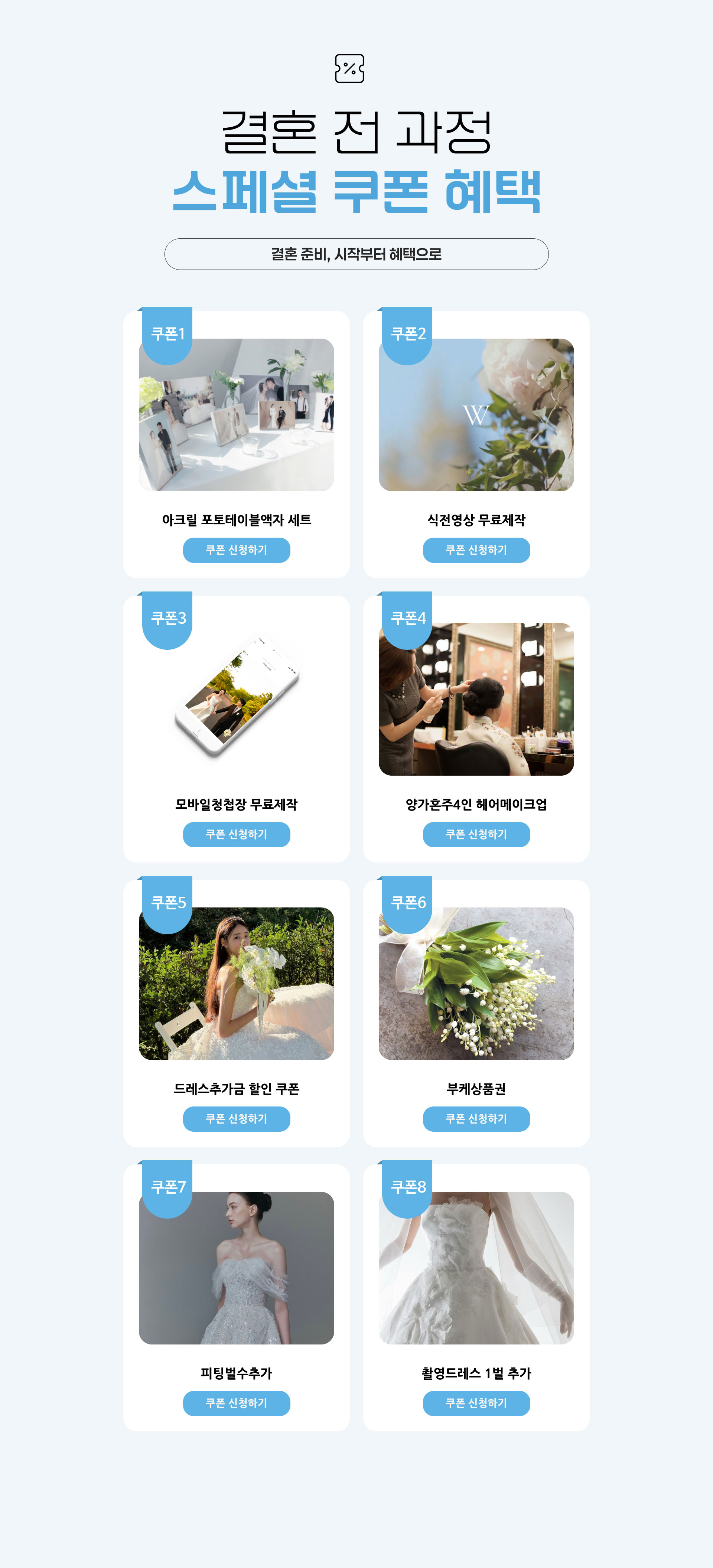Image resolution: width=713 pixels, height=1568 pixels.
Task: Apply for the acrylic photo table frame coupon
Action: tap(236, 550)
